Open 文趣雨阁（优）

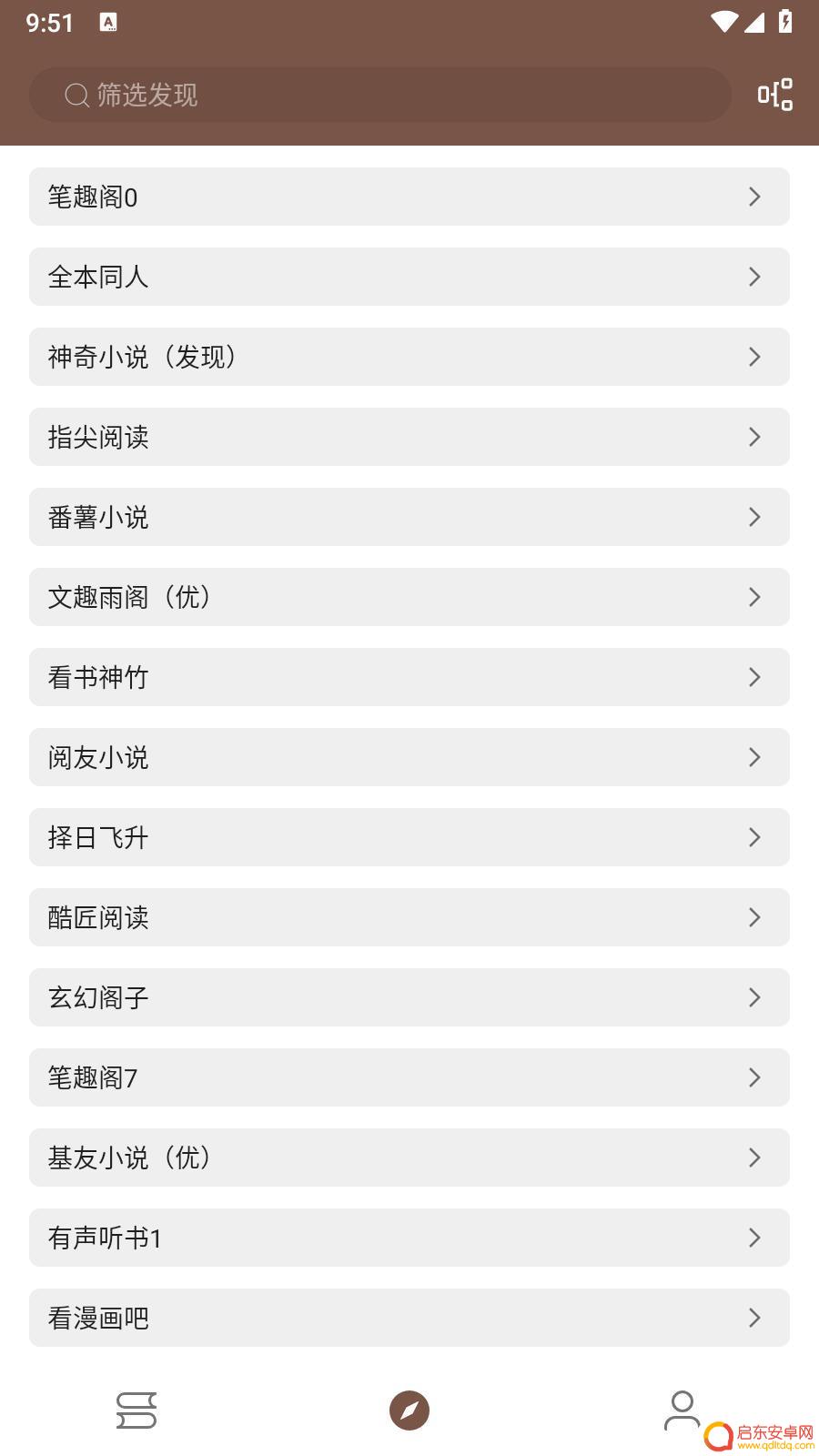409,597
